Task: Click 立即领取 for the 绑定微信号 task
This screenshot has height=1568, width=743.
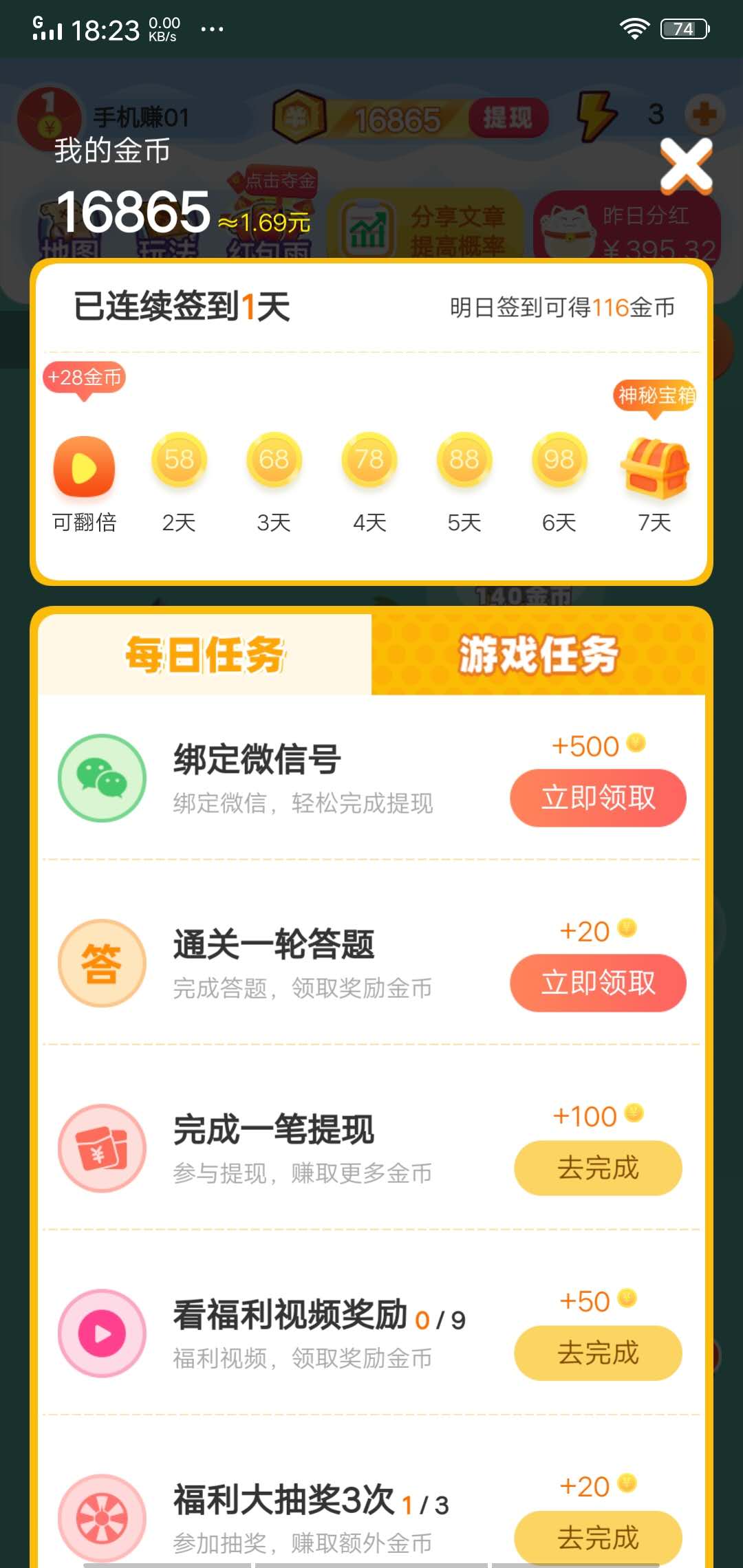Action: point(597,798)
